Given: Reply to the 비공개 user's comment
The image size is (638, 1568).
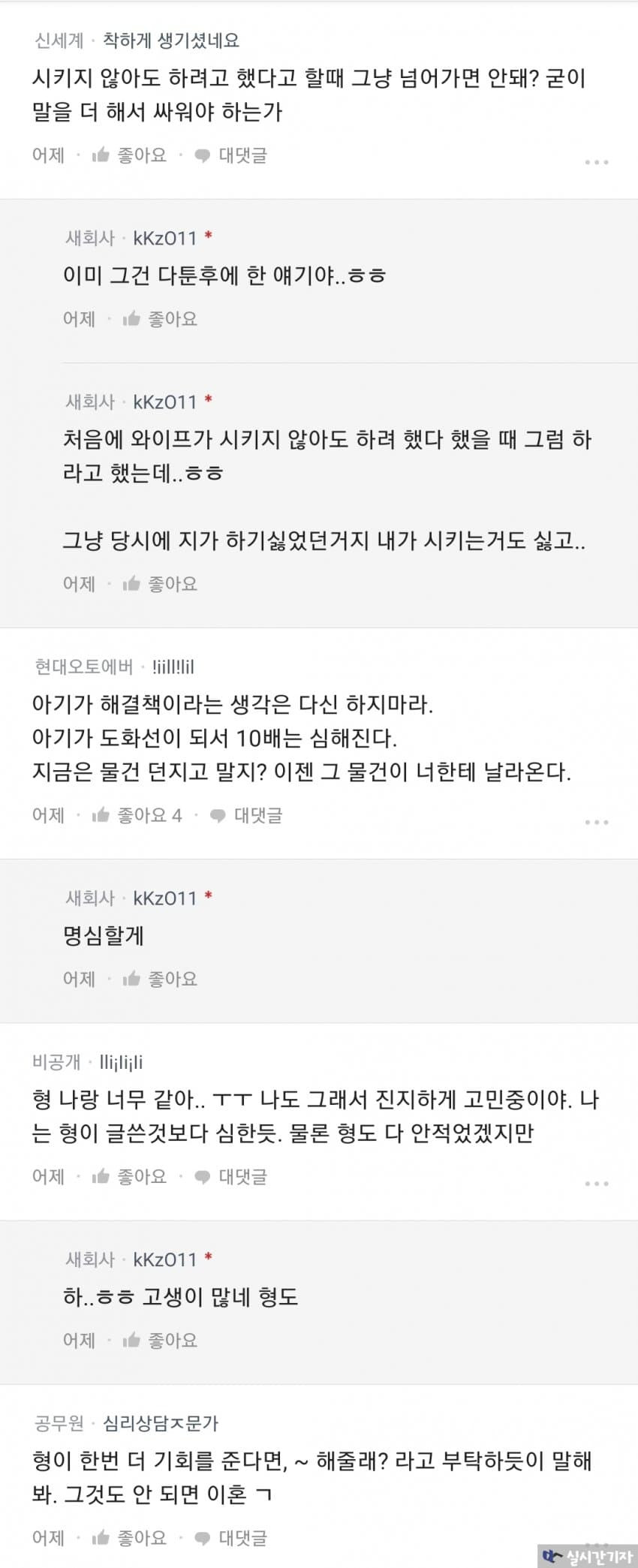Looking at the screenshot, I should click(231, 1177).
